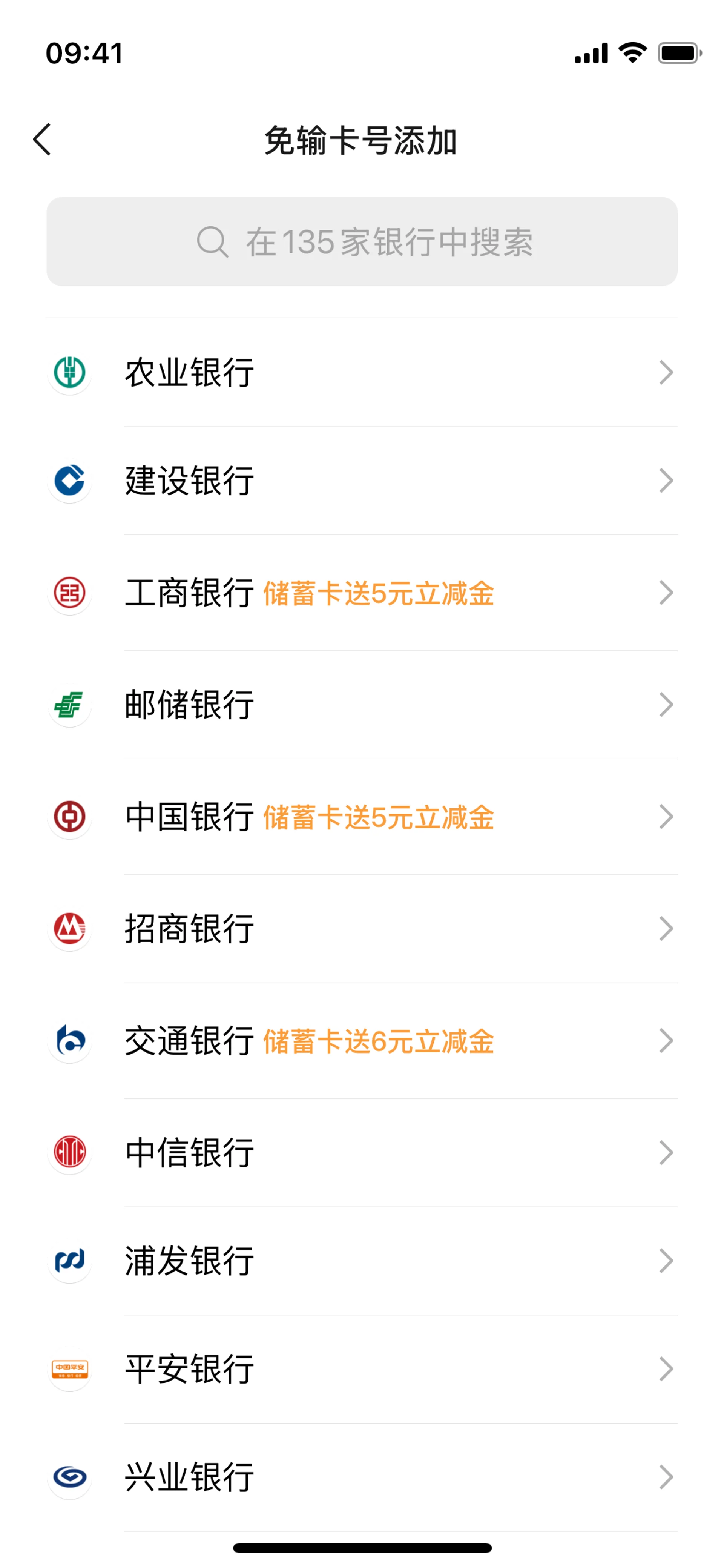
Task: Select 邮储银行 row
Action: pyautogui.click(x=362, y=704)
